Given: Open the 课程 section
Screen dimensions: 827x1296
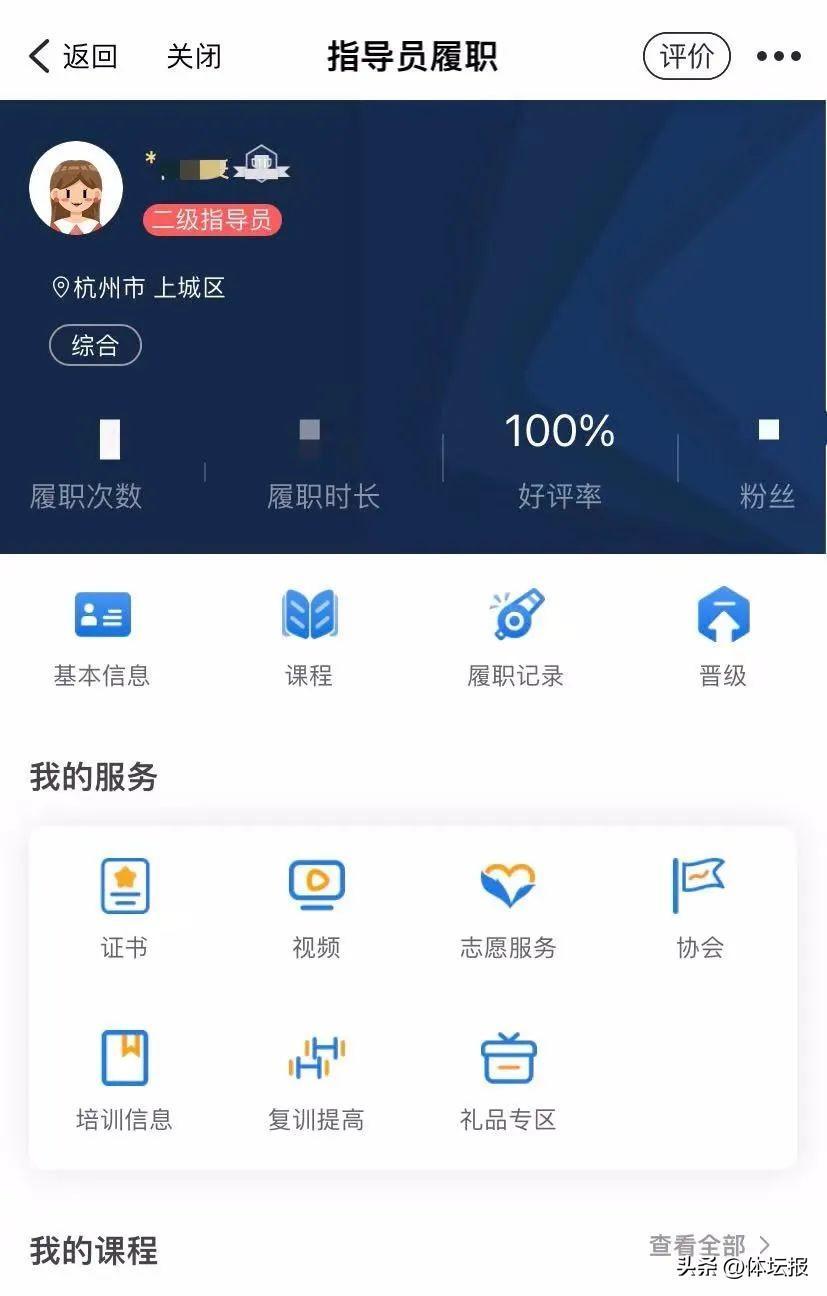Looking at the screenshot, I should pos(309,636).
